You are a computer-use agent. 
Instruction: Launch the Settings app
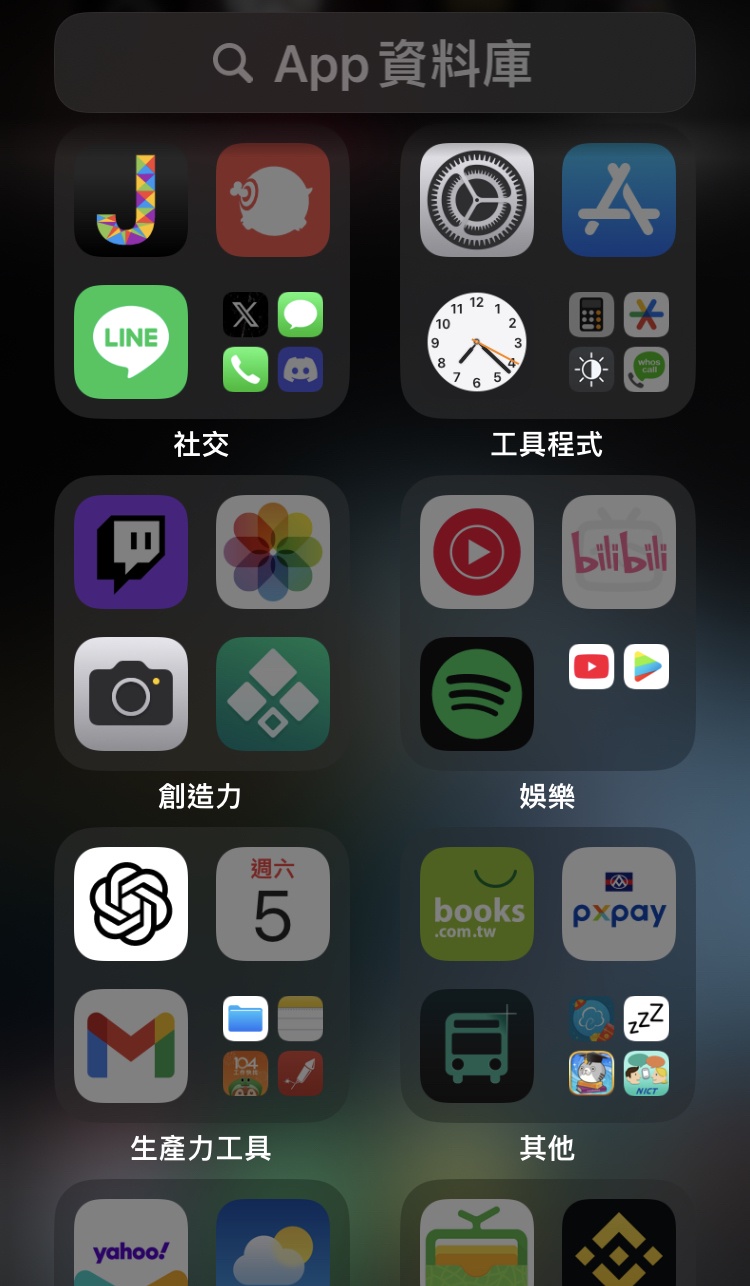tap(477, 200)
